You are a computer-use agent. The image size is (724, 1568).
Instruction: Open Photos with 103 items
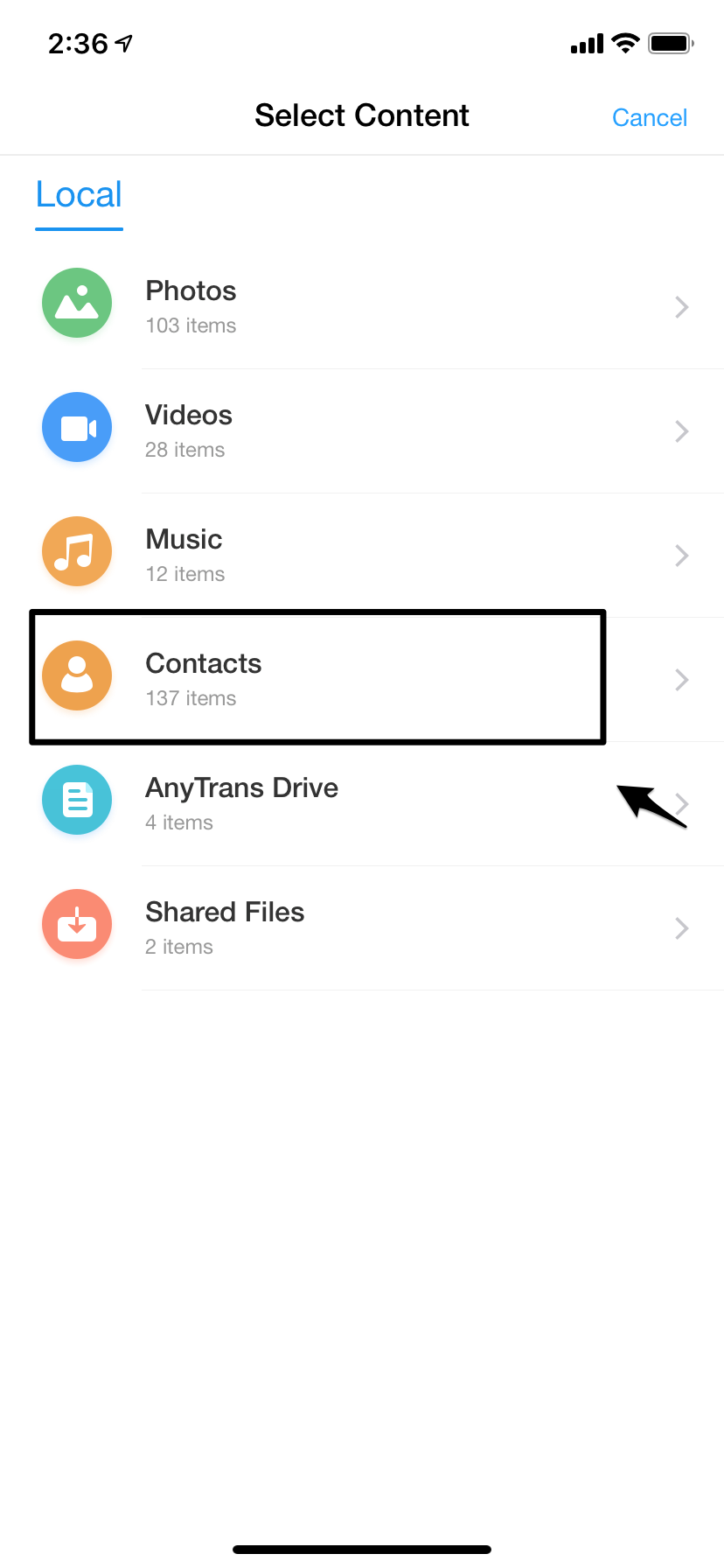point(362,307)
